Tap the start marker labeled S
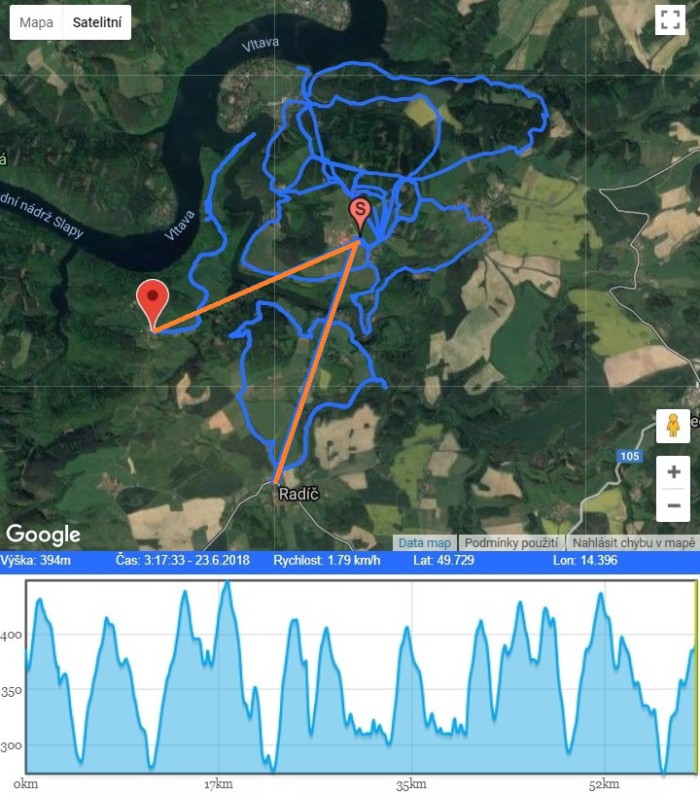 (360, 213)
